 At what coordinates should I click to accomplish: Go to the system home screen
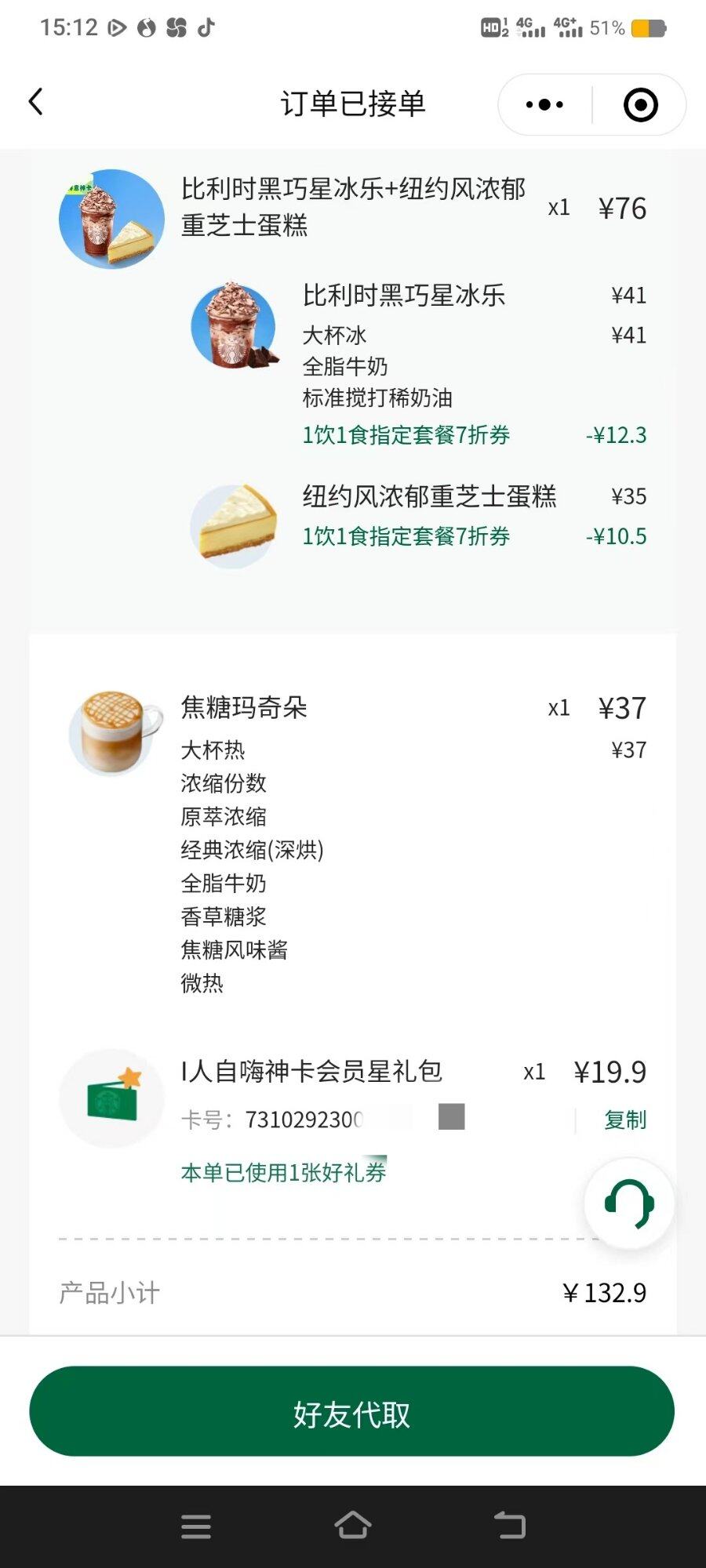click(x=353, y=1526)
